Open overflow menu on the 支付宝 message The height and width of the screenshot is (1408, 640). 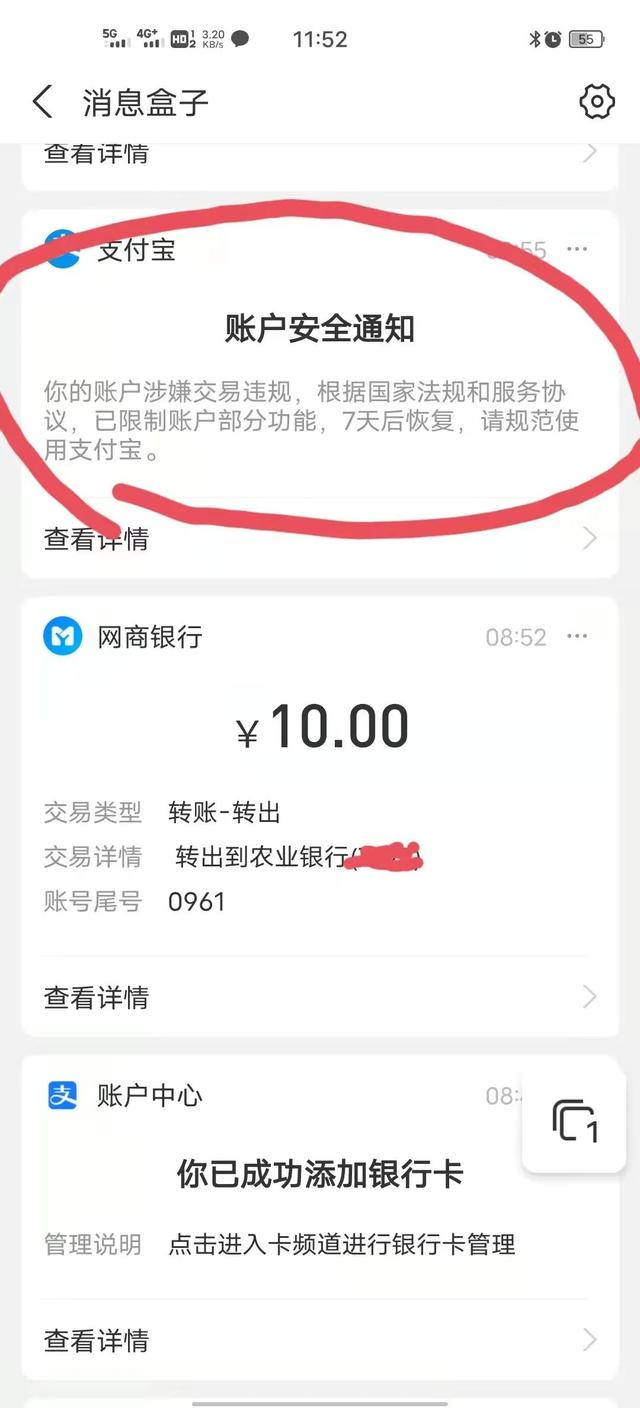(x=577, y=249)
